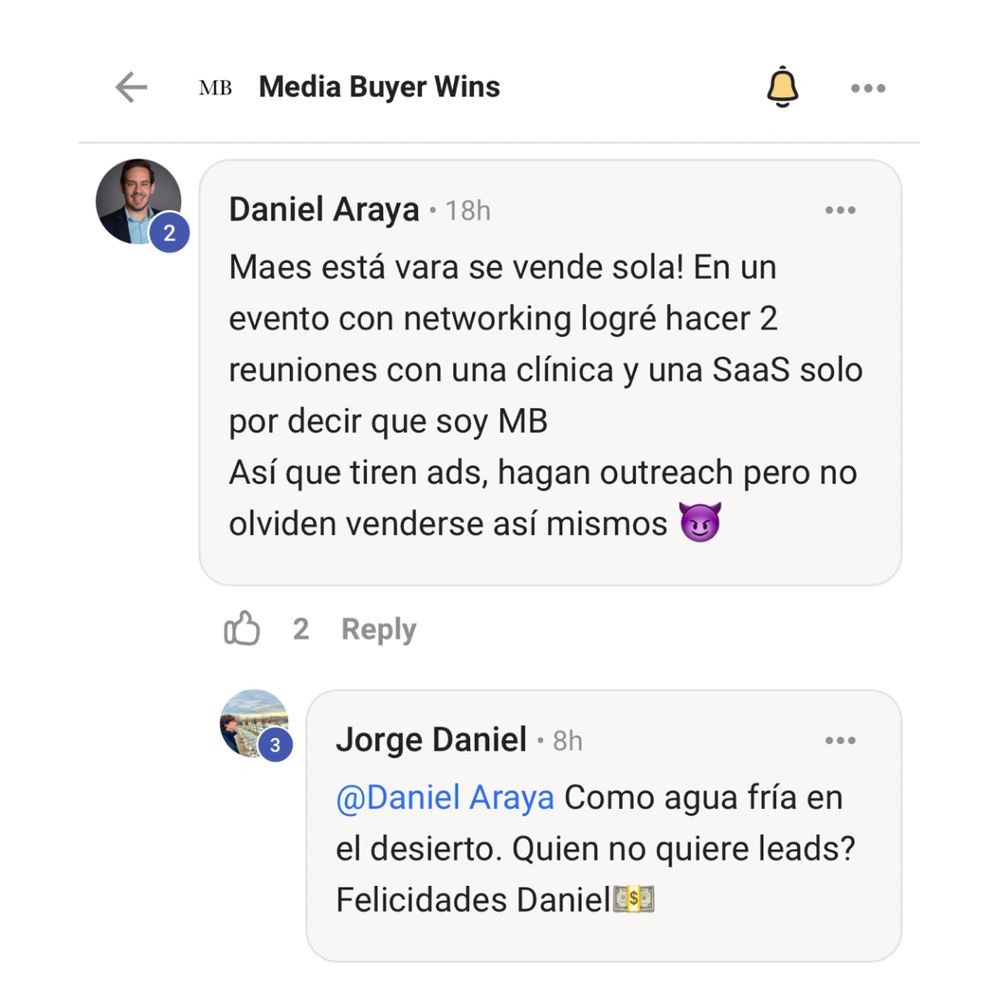1000x1001 pixels.
Task: Open the notifications bell for this thread
Action: (783, 88)
